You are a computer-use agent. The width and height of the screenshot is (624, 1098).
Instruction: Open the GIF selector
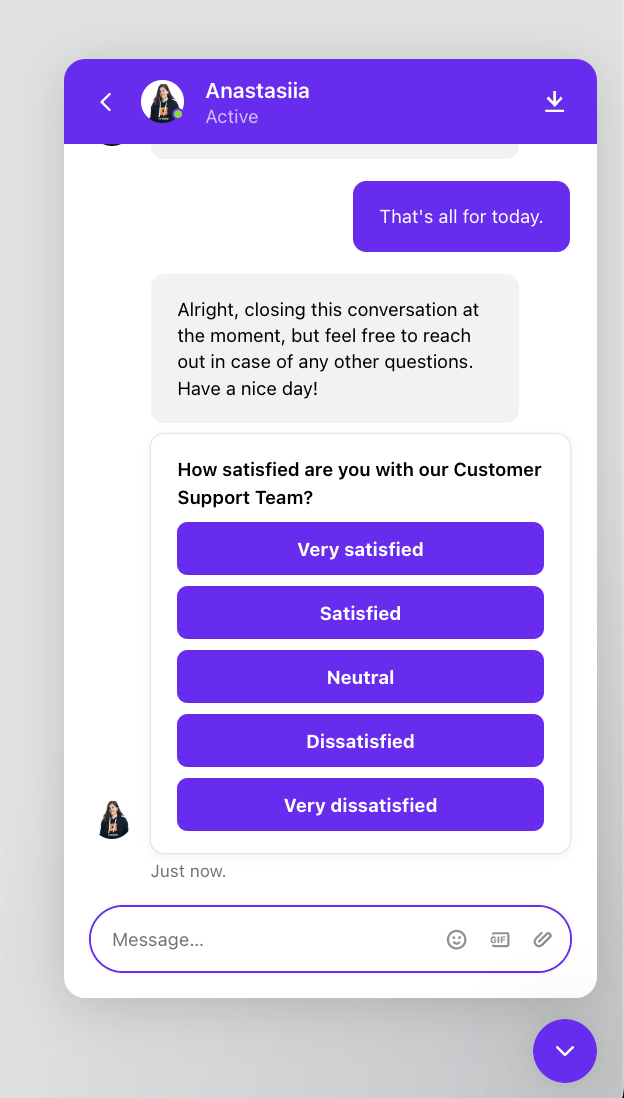coord(500,939)
